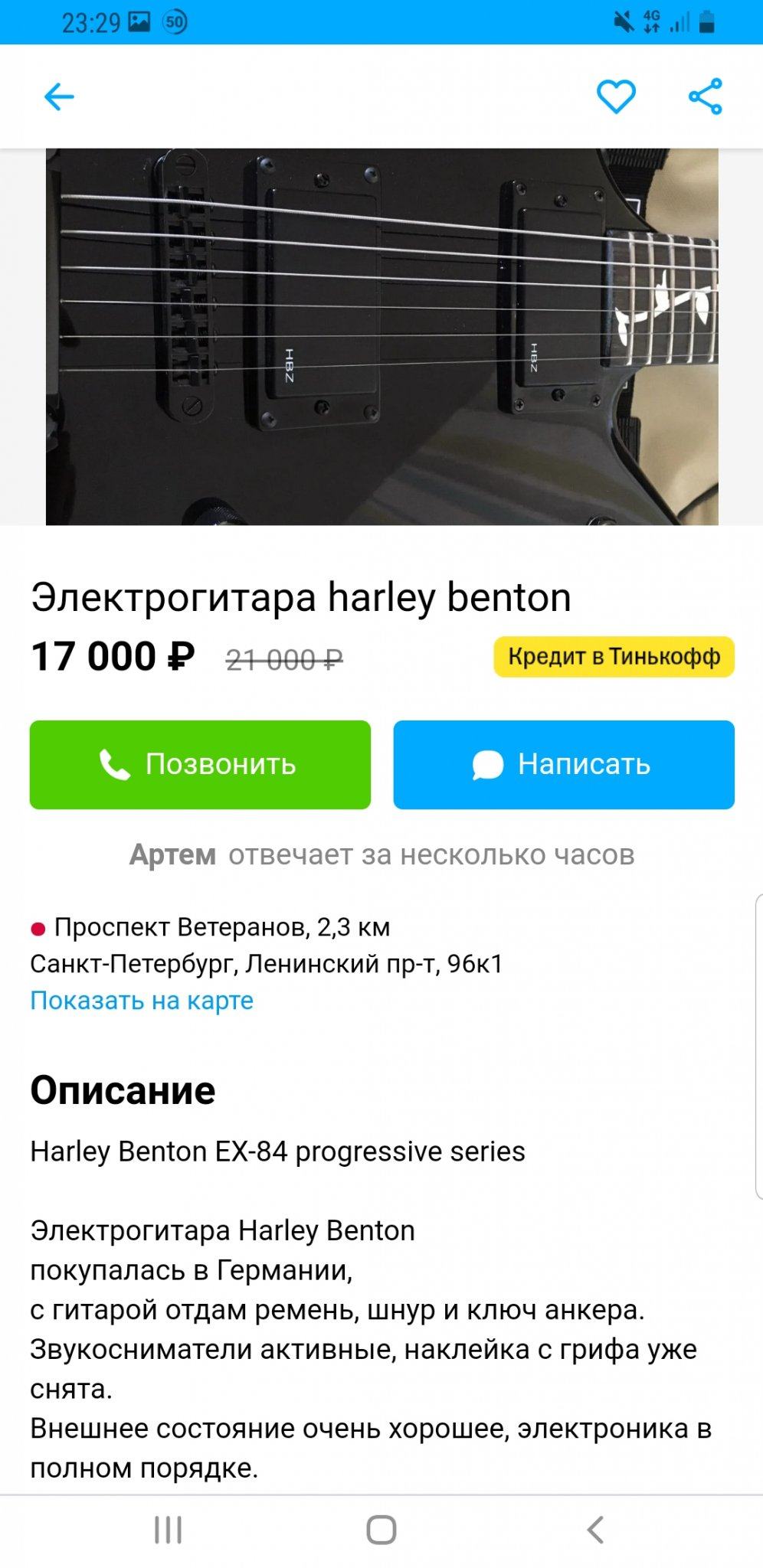The width and height of the screenshot is (763, 1568).
Task: Share this guitar listing
Action: click(705, 97)
